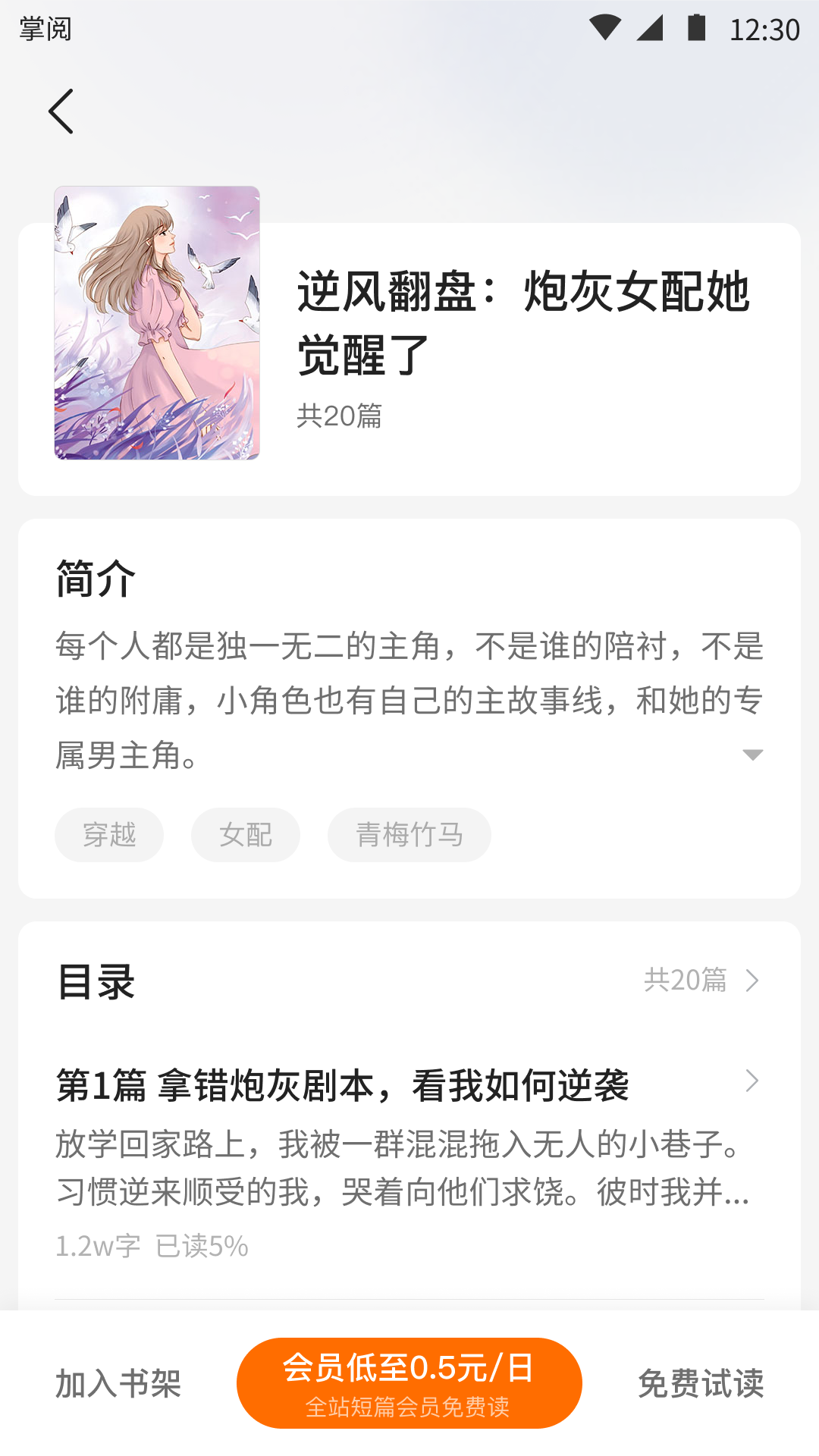This screenshot has width=819, height=1456.
Task: Tap the back arrow to return
Action: point(61,110)
